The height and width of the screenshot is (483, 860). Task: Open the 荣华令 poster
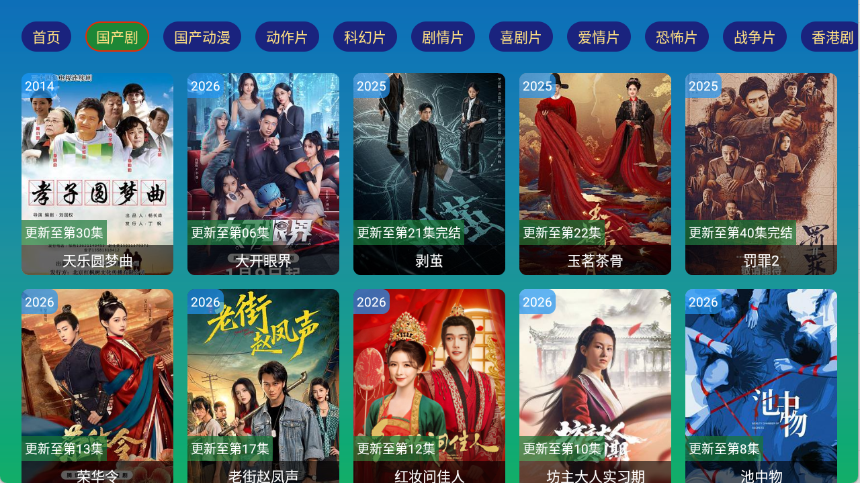click(x=97, y=385)
